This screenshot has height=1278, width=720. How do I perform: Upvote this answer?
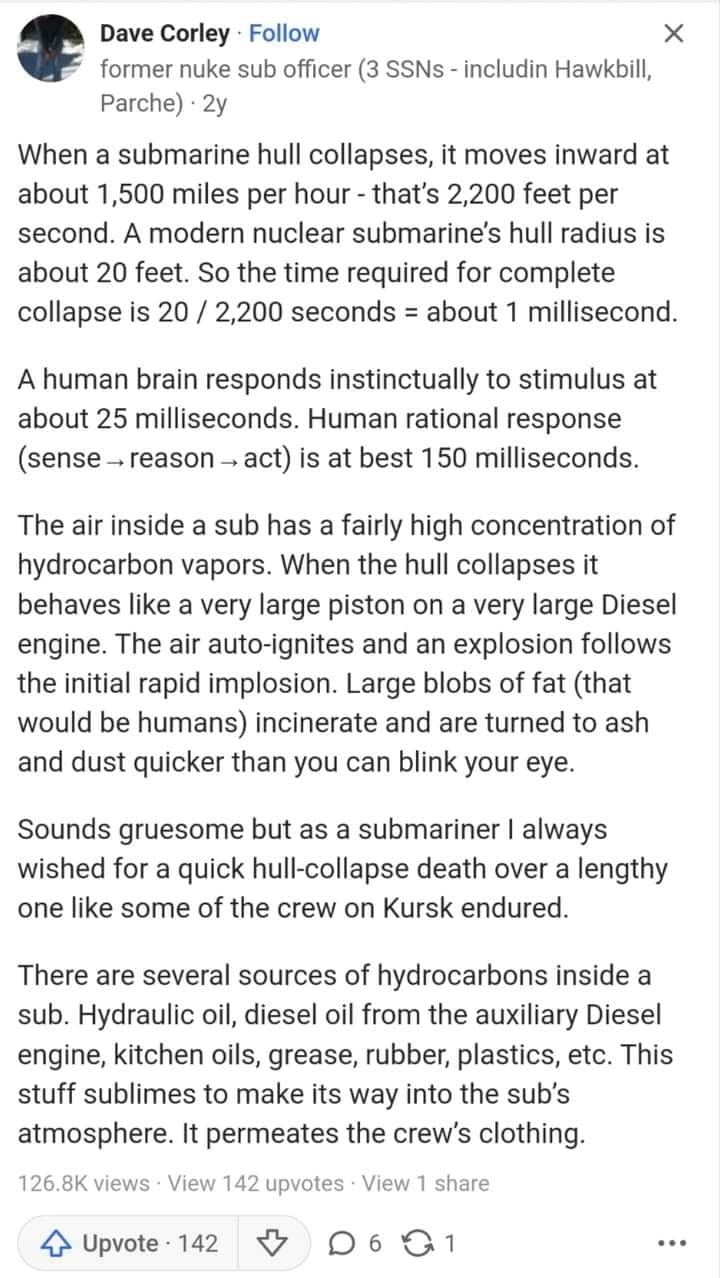click(128, 1243)
